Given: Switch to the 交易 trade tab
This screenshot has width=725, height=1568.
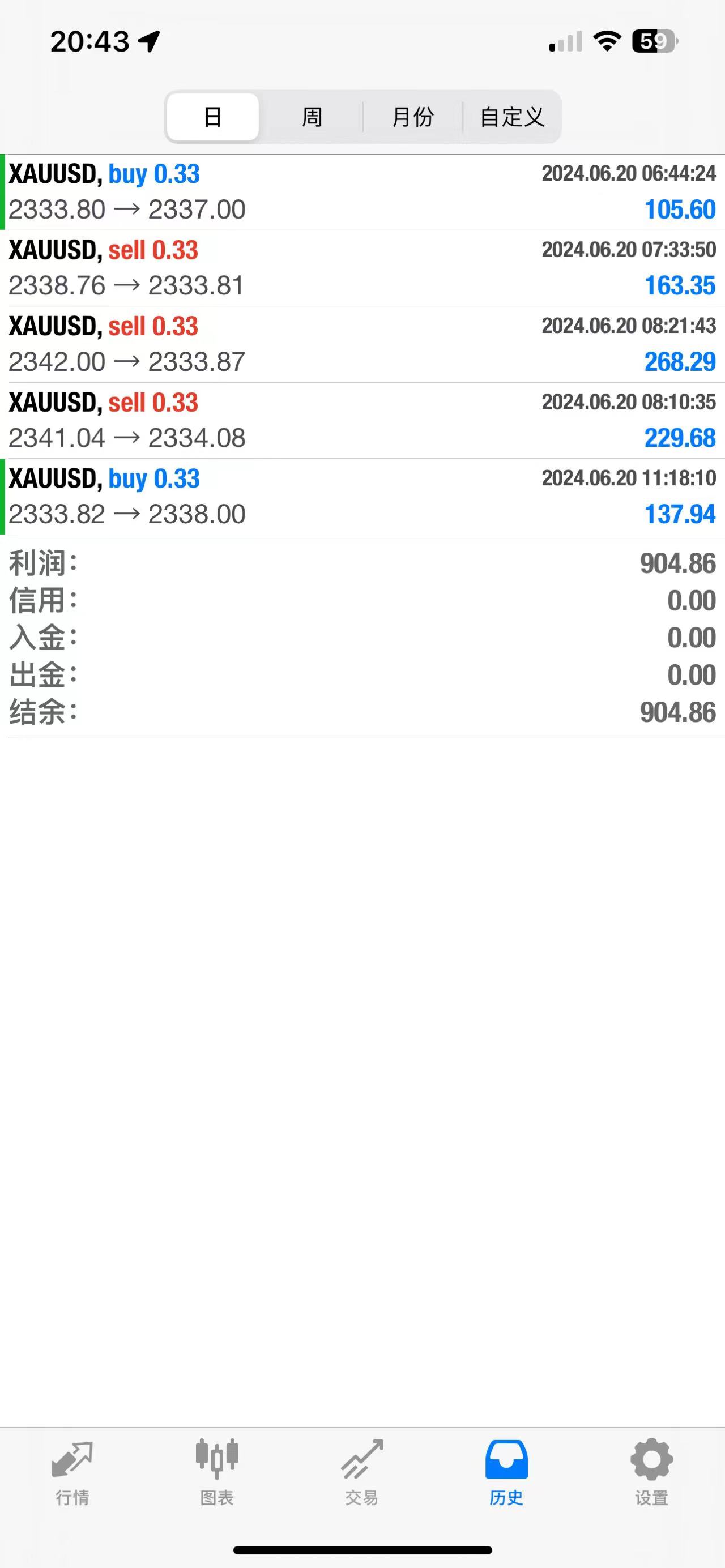Looking at the screenshot, I should click(362, 1472).
